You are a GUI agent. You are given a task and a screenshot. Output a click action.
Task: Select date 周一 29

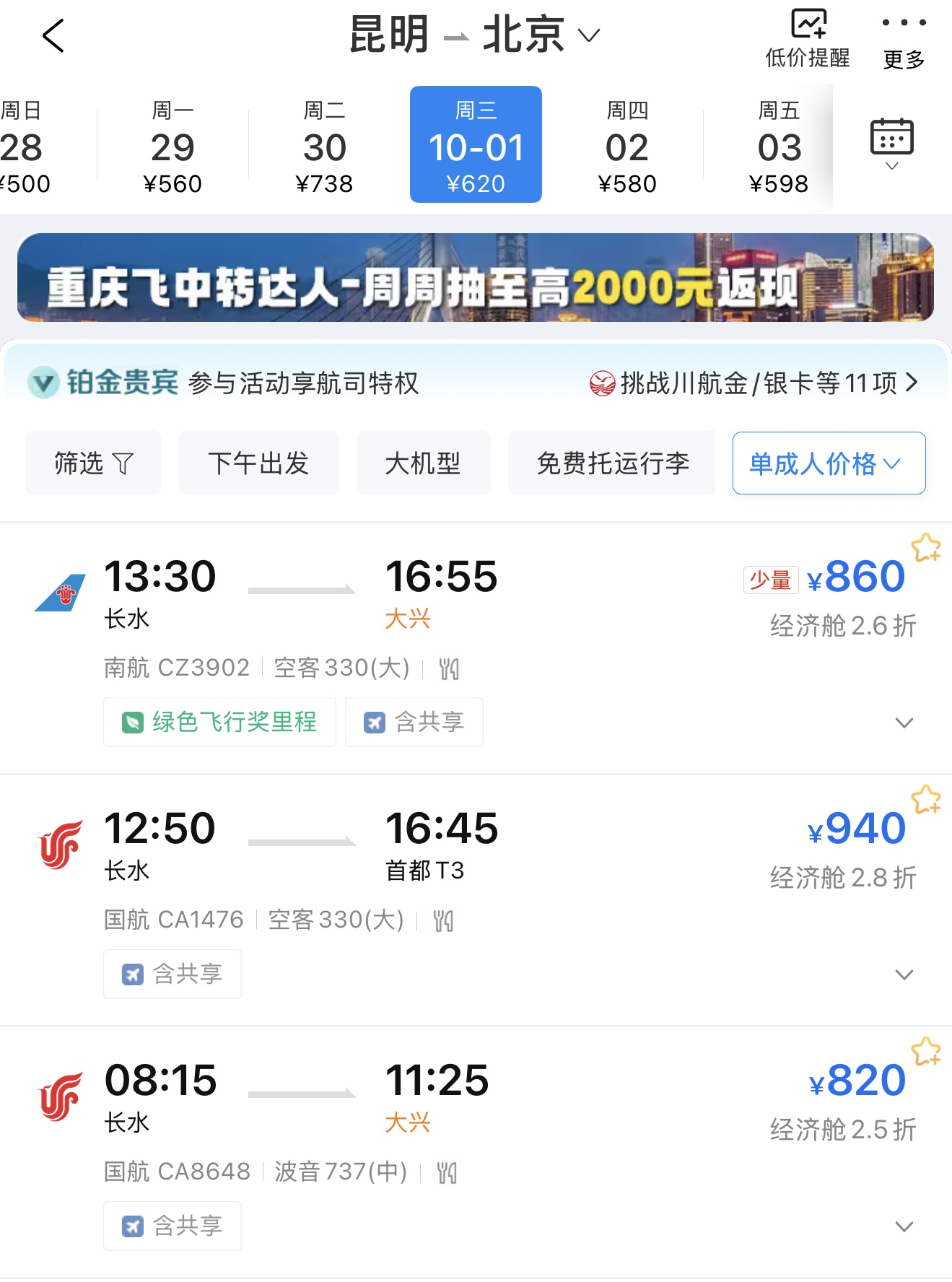click(x=173, y=145)
